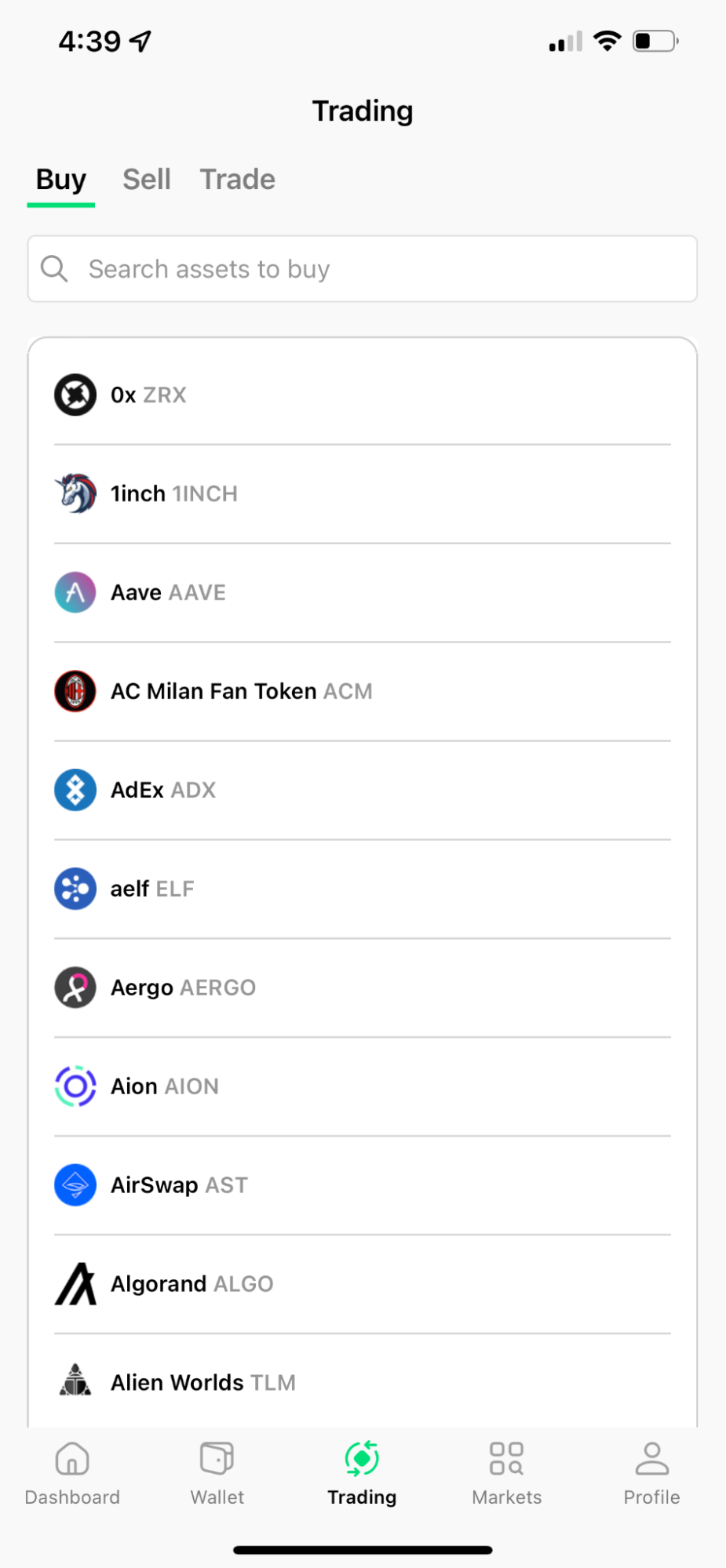Switch to the Trade tab

pos(237,180)
